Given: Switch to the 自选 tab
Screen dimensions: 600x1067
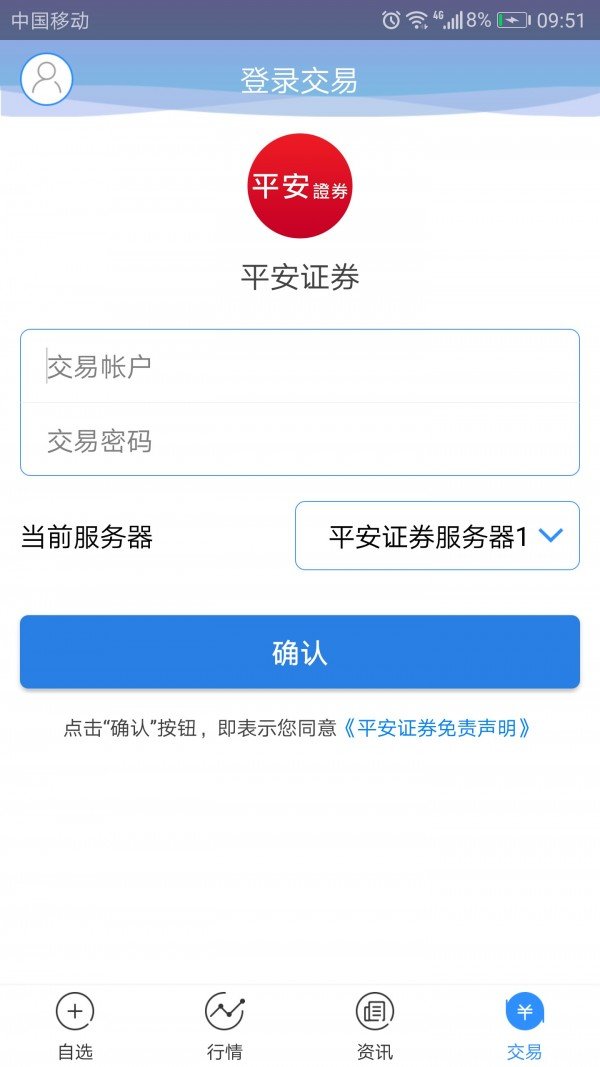Looking at the screenshot, I should point(75,1026).
